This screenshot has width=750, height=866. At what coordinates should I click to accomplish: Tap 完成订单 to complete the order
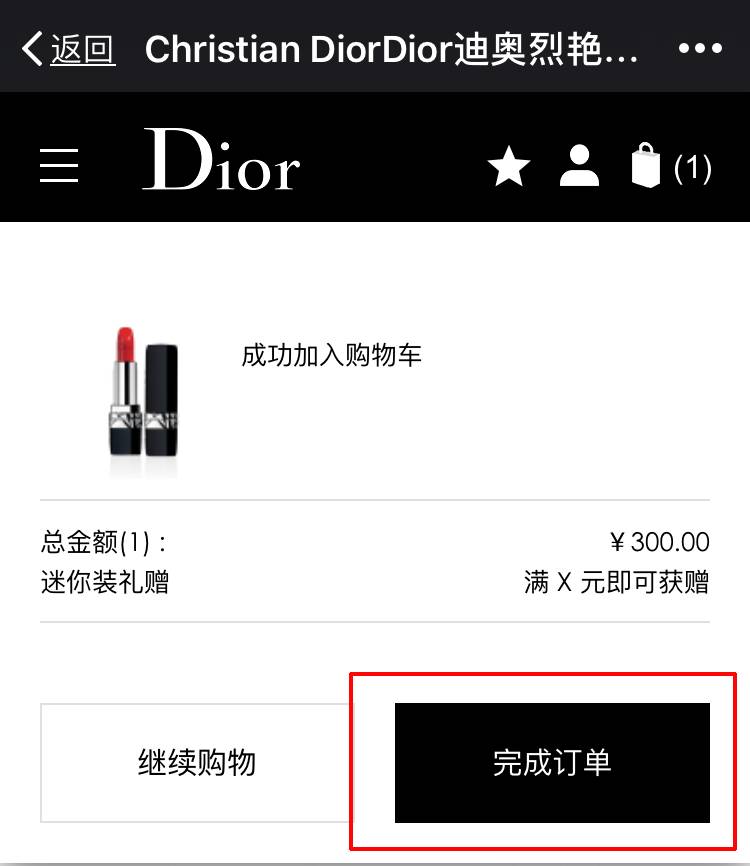point(552,763)
